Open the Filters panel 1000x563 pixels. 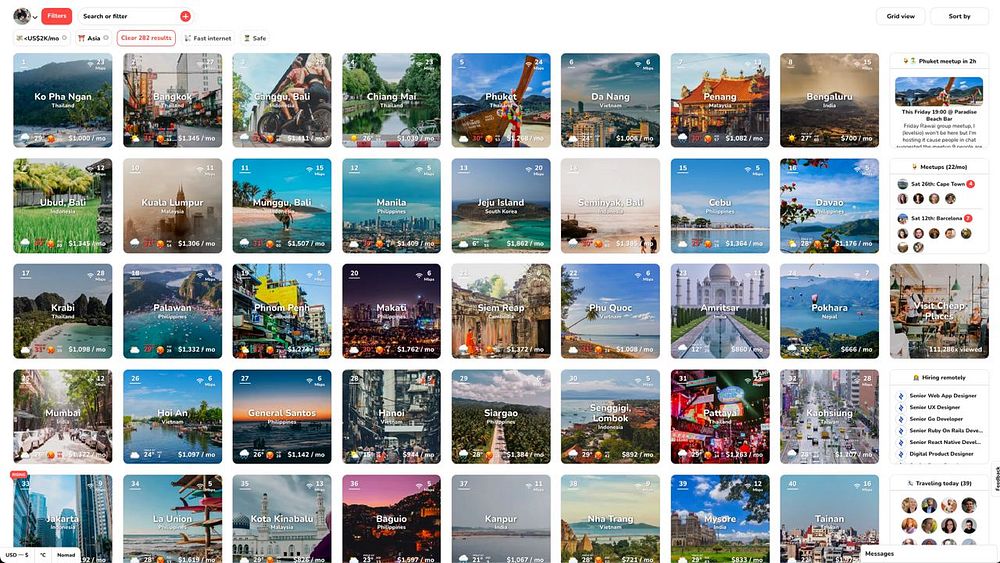57,16
